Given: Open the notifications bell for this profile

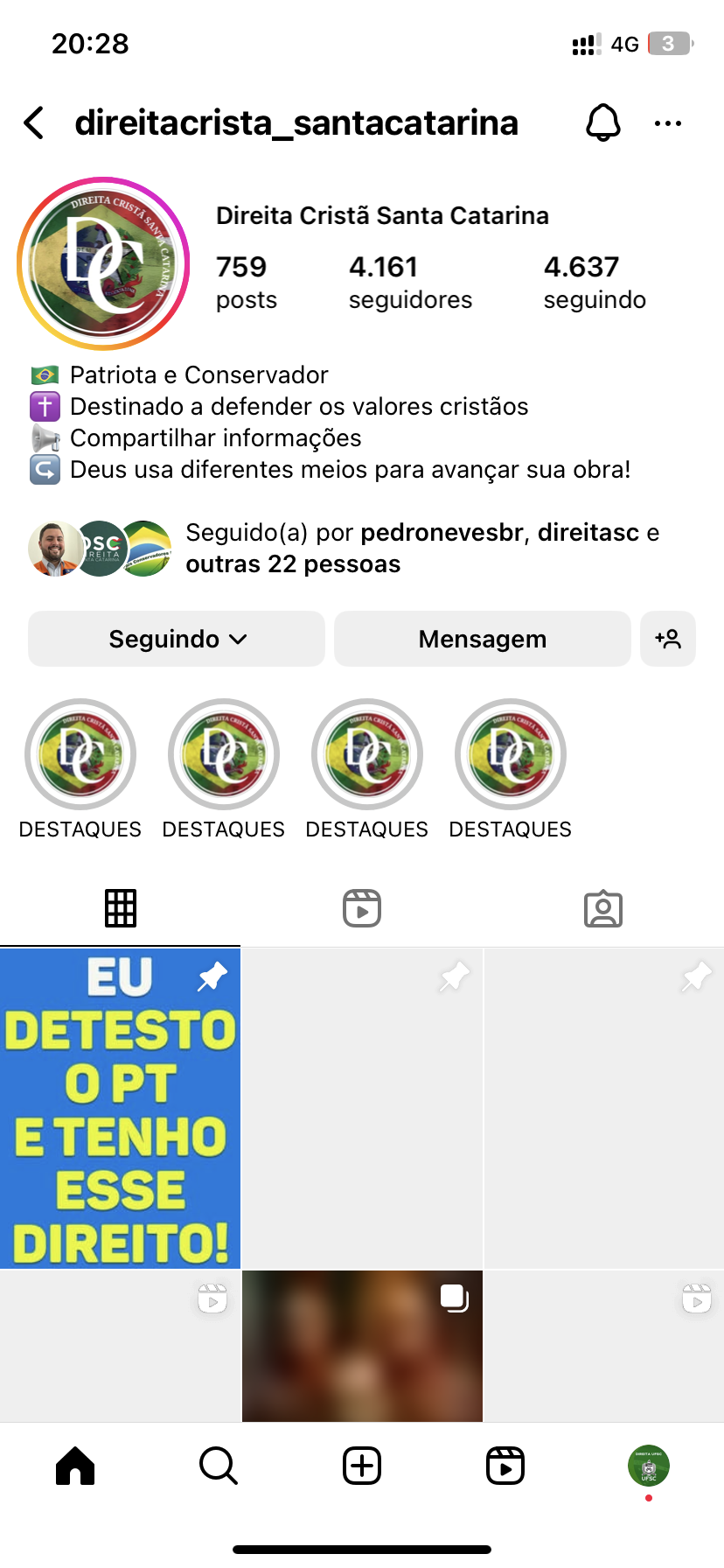Looking at the screenshot, I should (602, 123).
